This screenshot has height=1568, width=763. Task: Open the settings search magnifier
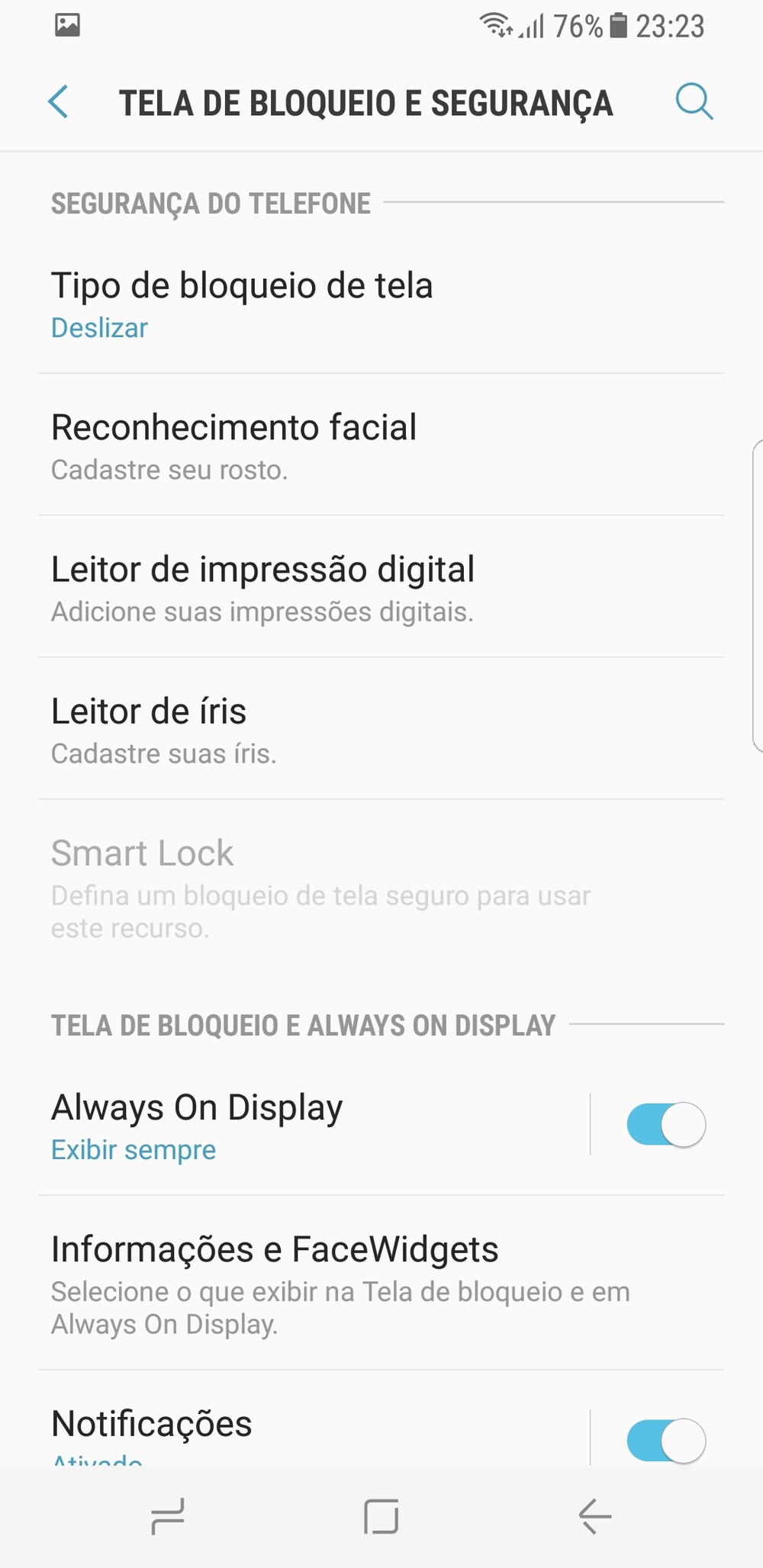(x=694, y=102)
